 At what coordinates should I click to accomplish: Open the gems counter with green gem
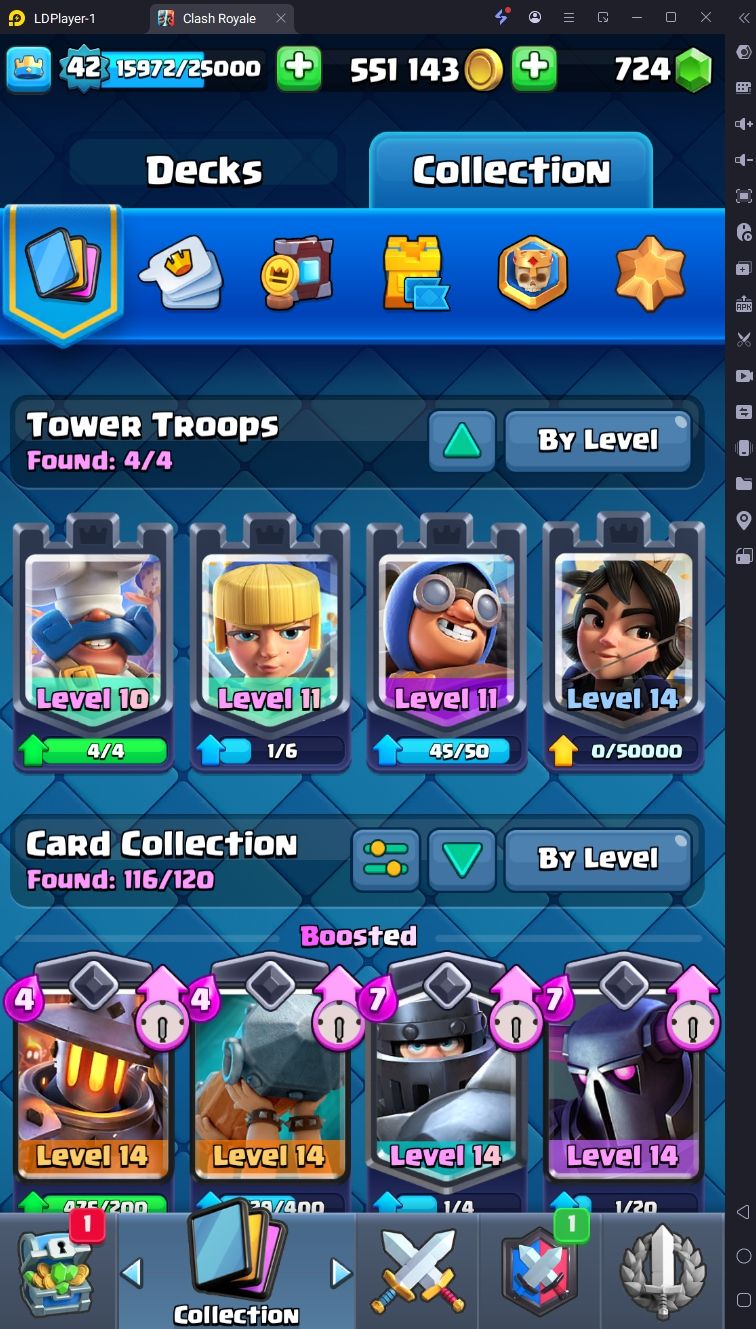click(662, 68)
